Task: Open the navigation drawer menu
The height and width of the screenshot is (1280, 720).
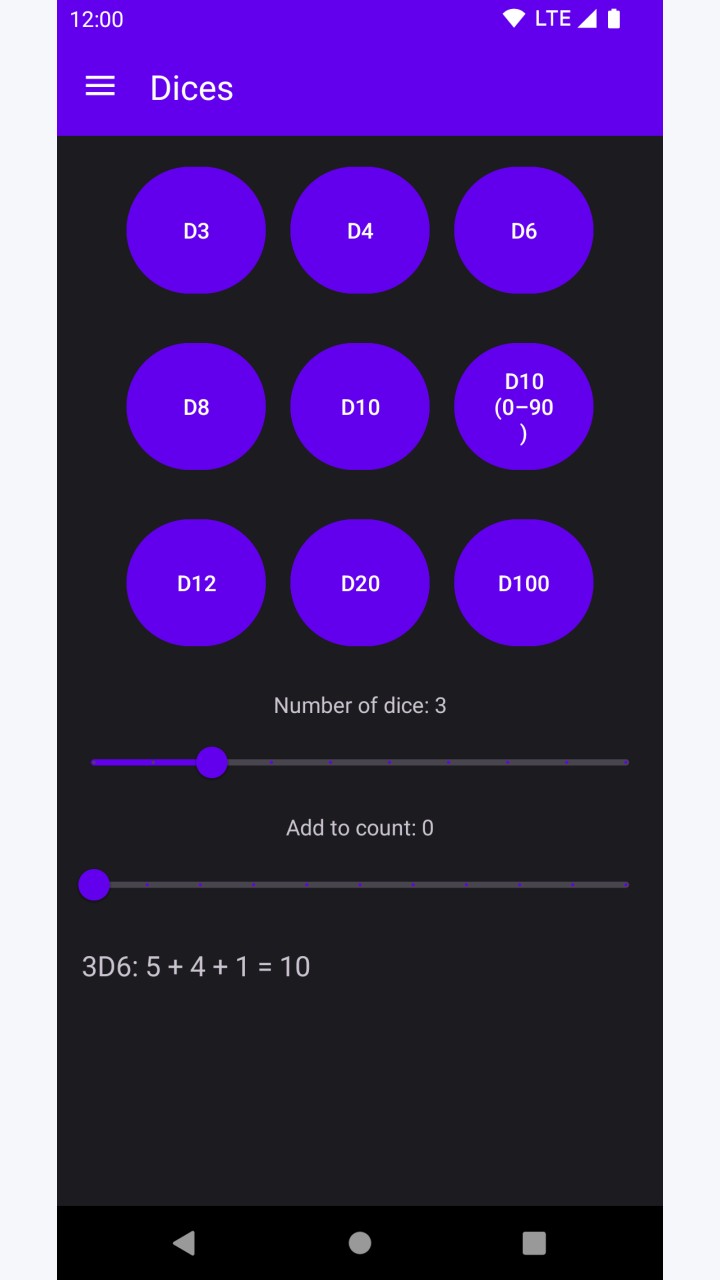Action: pyautogui.click(x=100, y=87)
